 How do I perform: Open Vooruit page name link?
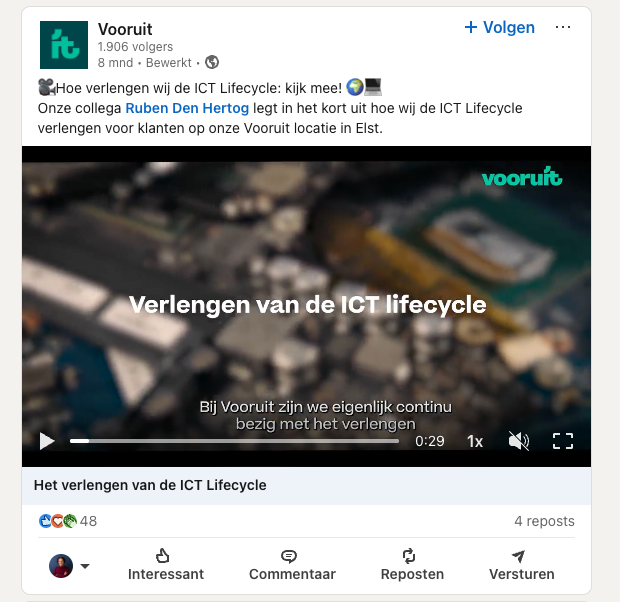tap(125, 28)
